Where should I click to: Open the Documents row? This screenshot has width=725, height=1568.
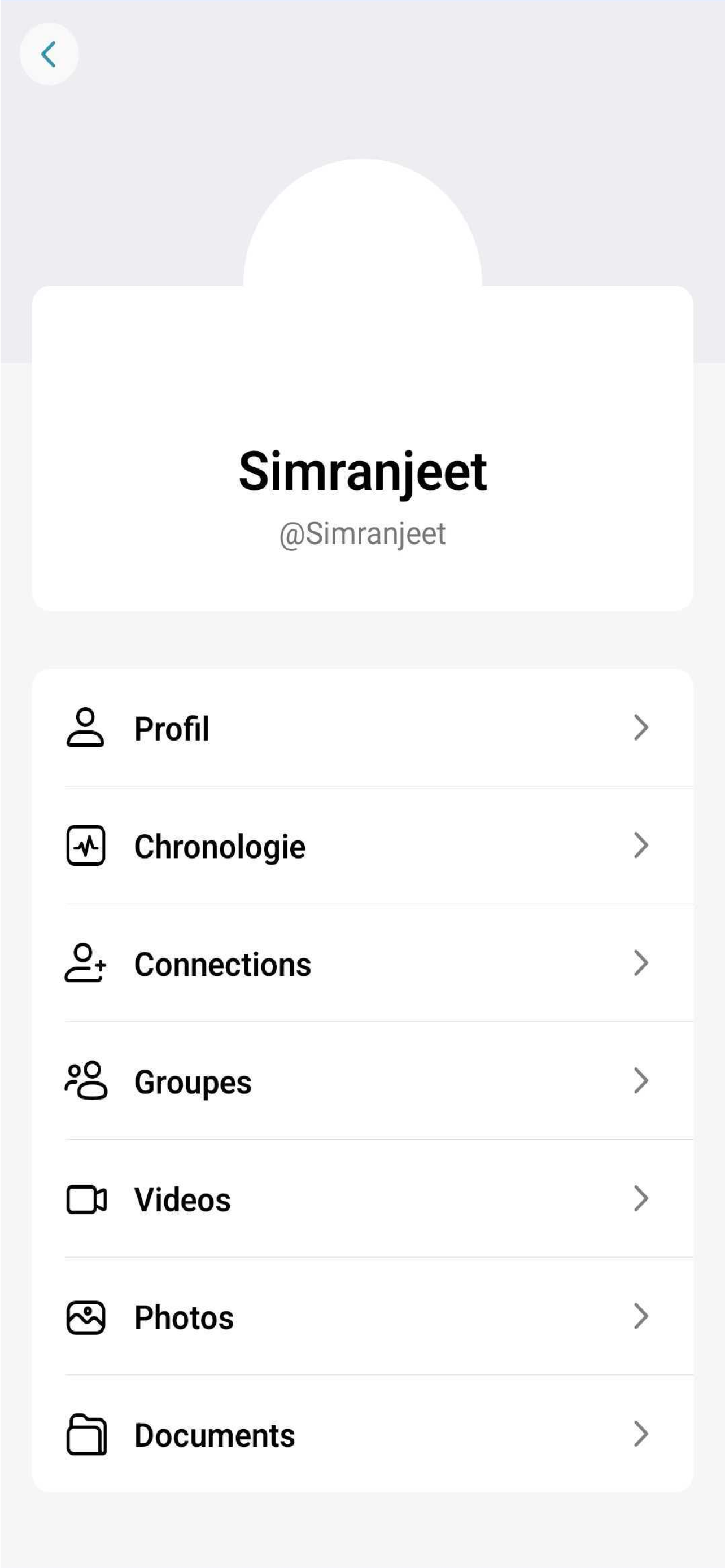[x=362, y=1434]
